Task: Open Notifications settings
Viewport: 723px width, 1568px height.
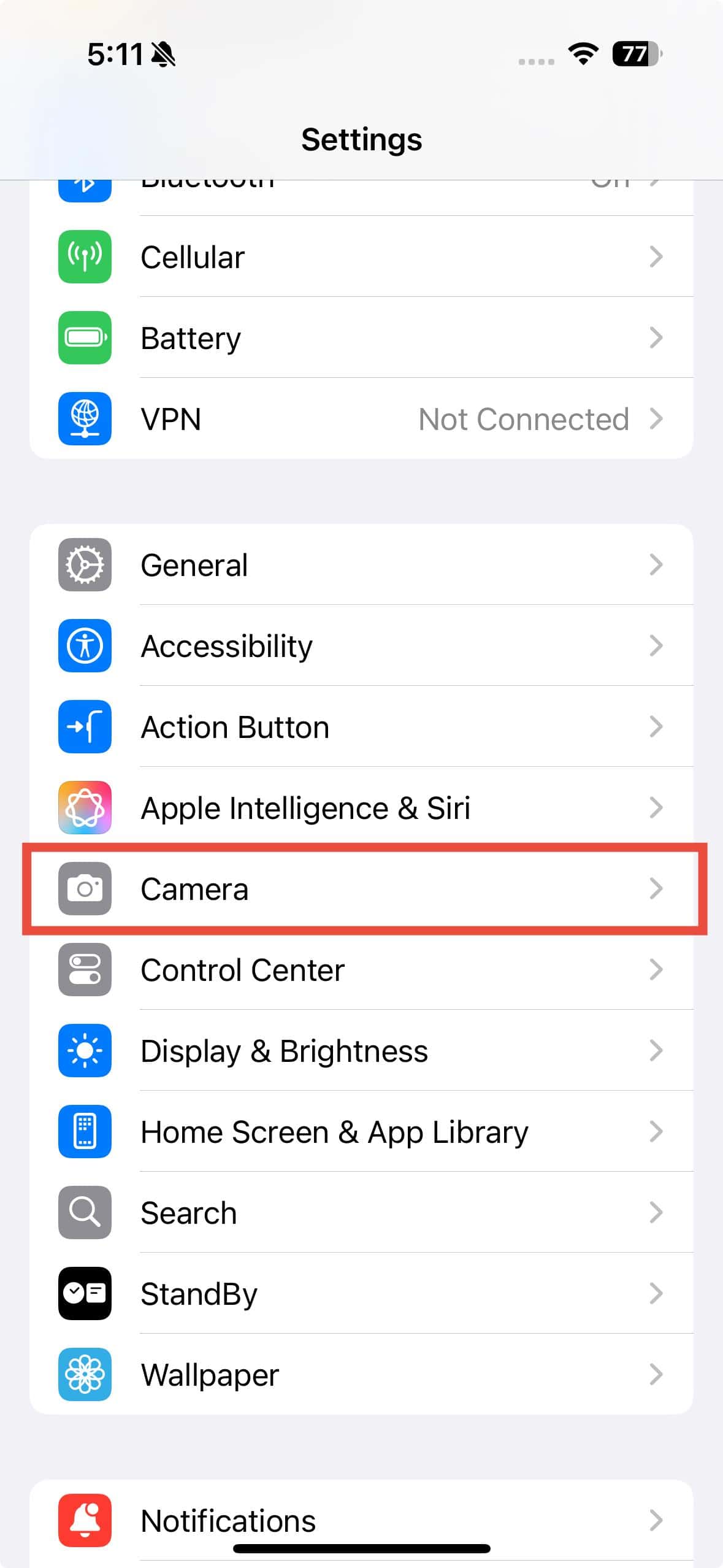Action: coord(361,1520)
